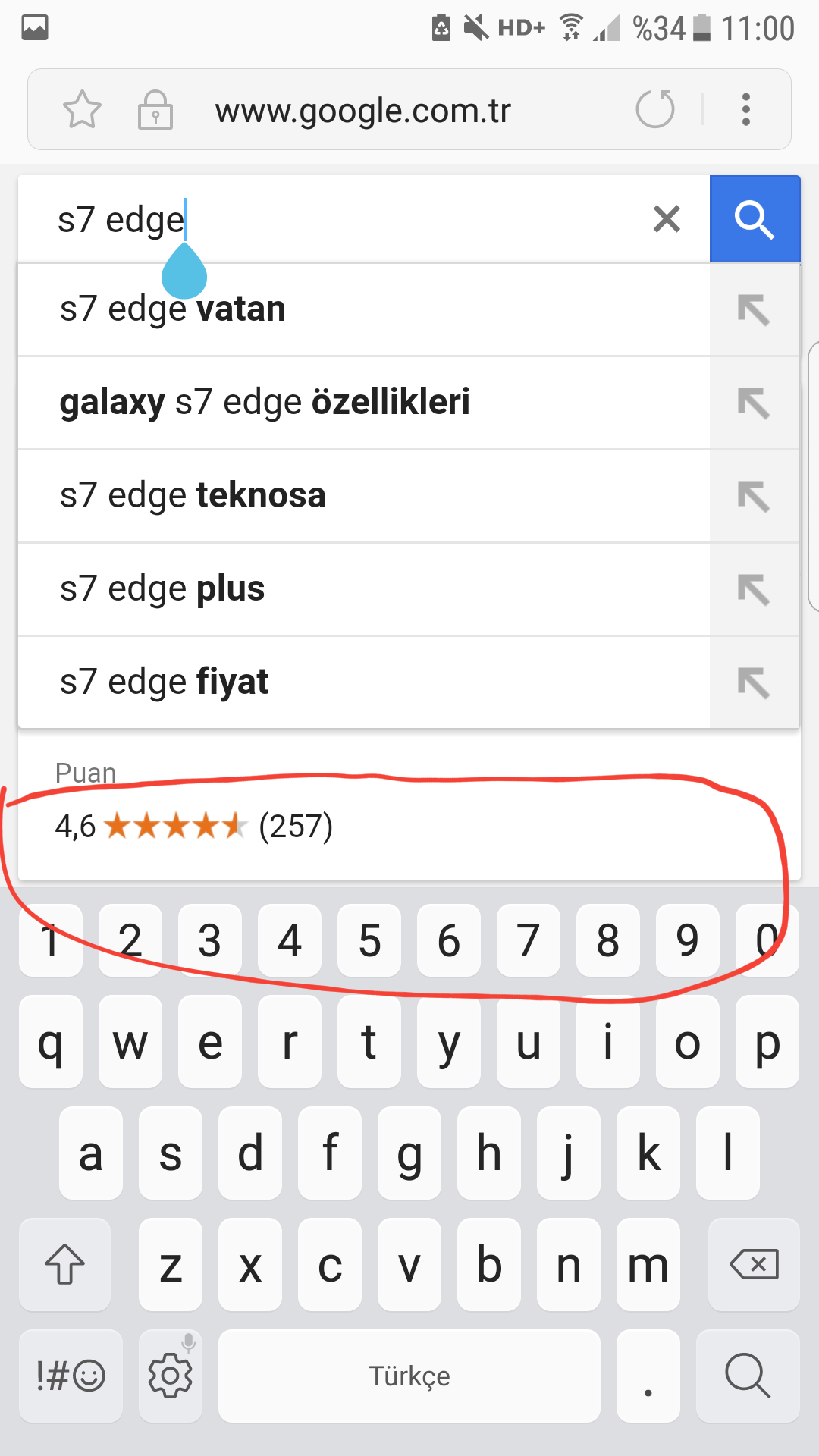Image resolution: width=819 pixels, height=1456 pixels.
Task: Clear the search text with the X
Action: pos(667,219)
